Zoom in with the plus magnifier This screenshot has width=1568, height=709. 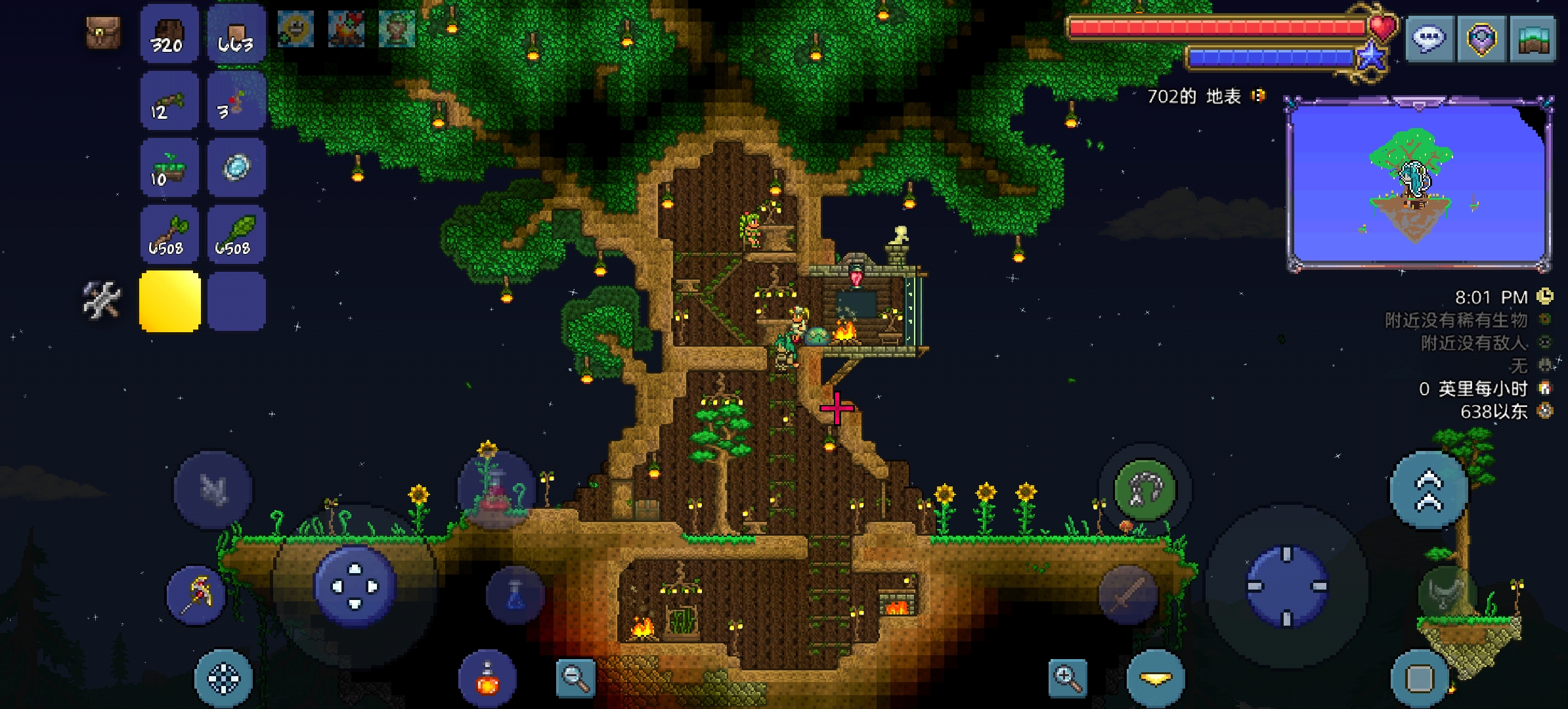[x=1067, y=678]
